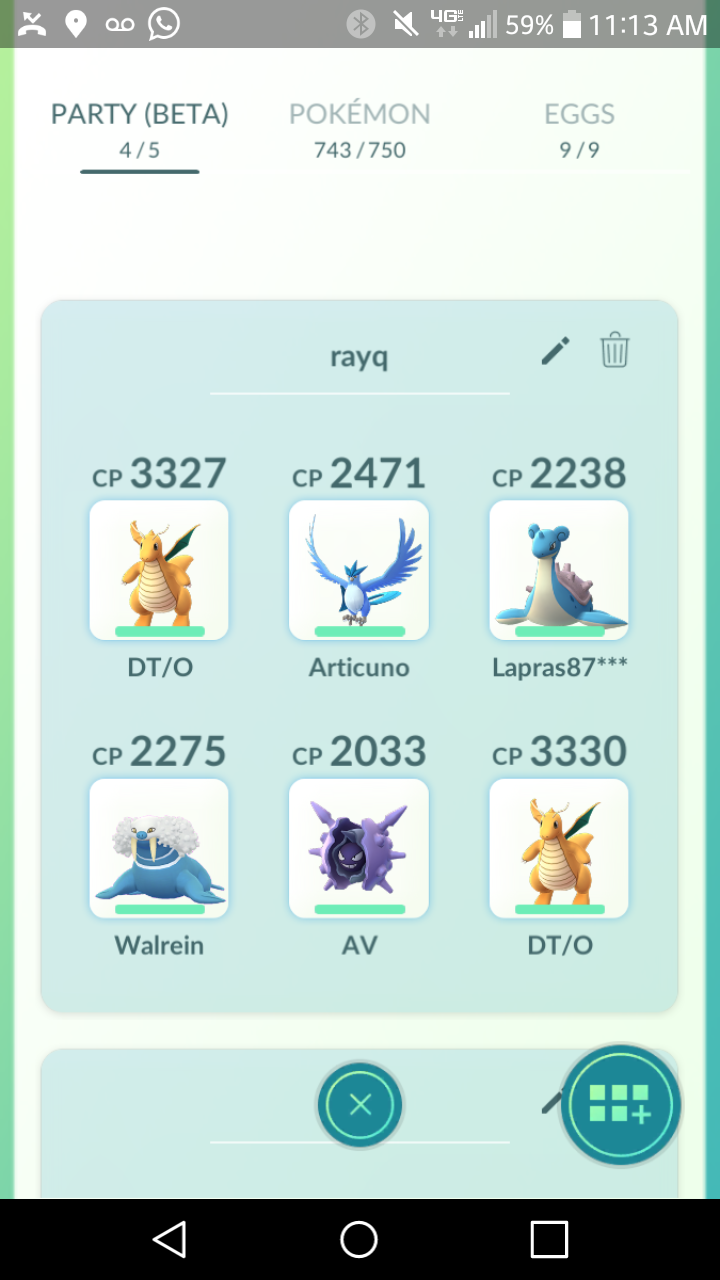This screenshot has width=720, height=1280.
Task: Create a new party with the plus grid button
Action: click(x=619, y=1106)
